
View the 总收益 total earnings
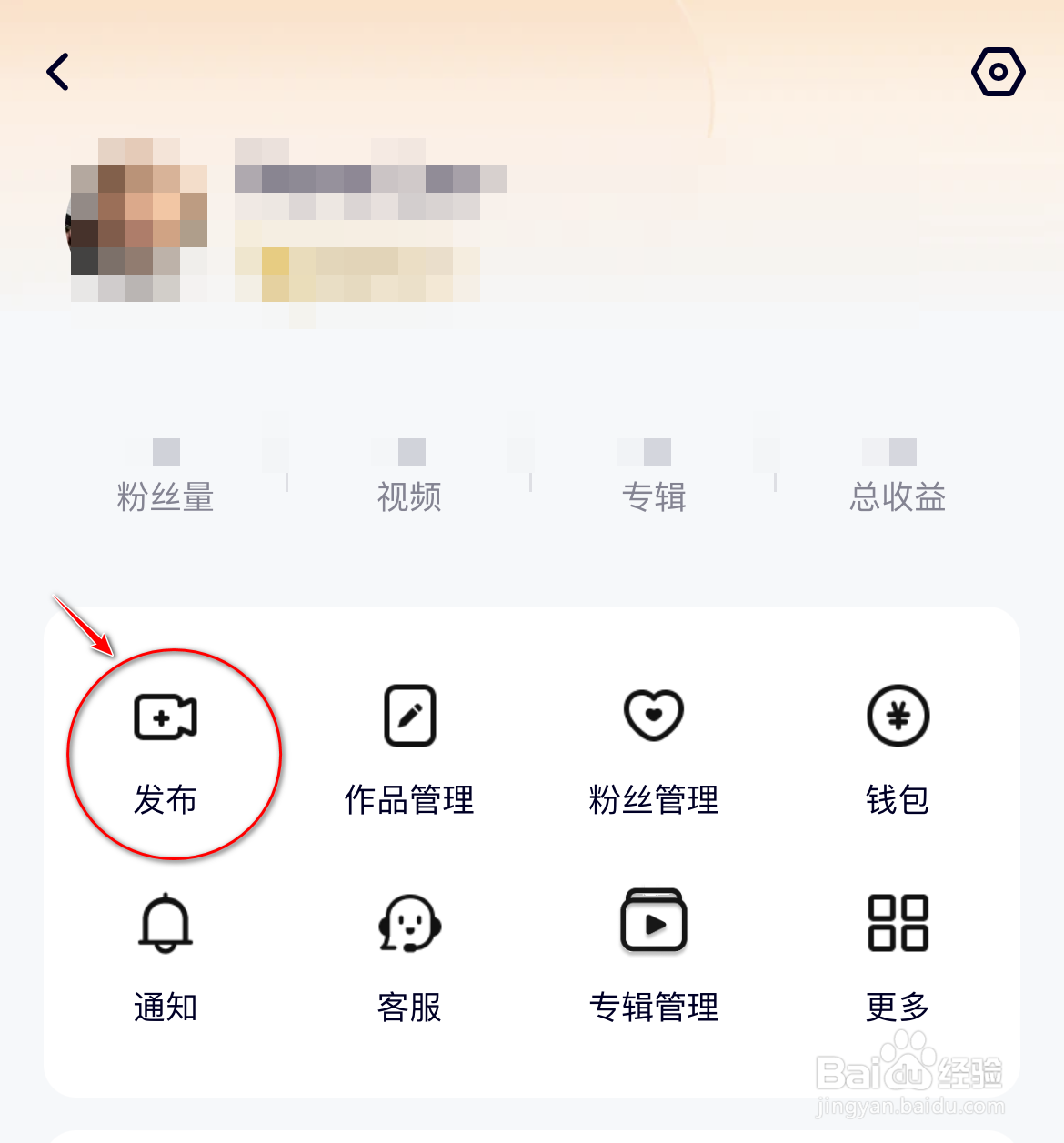pyautogui.click(x=898, y=496)
